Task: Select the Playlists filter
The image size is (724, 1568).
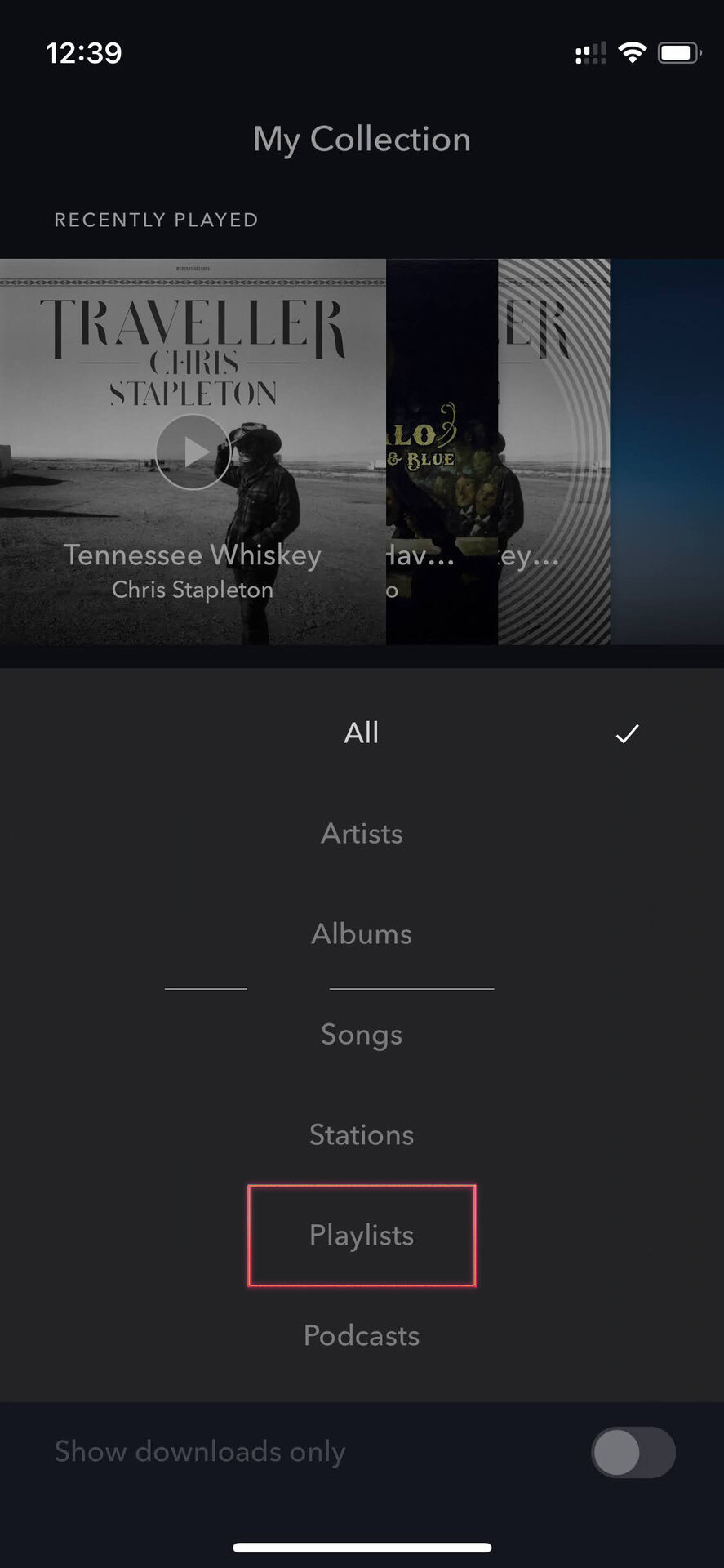Action: pyautogui.click(x=362, y=1236)
